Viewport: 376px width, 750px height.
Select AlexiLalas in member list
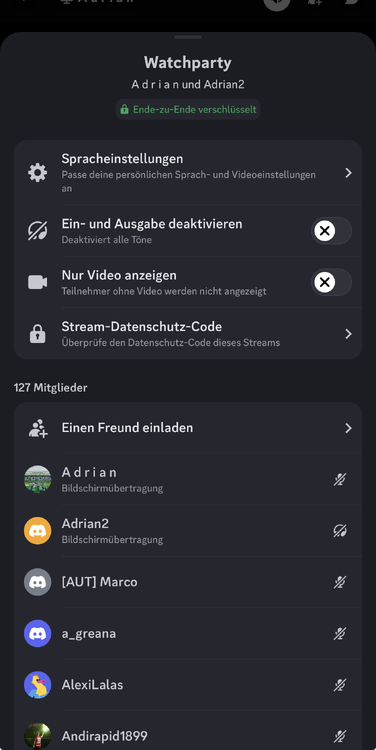[x=188, y=685]
